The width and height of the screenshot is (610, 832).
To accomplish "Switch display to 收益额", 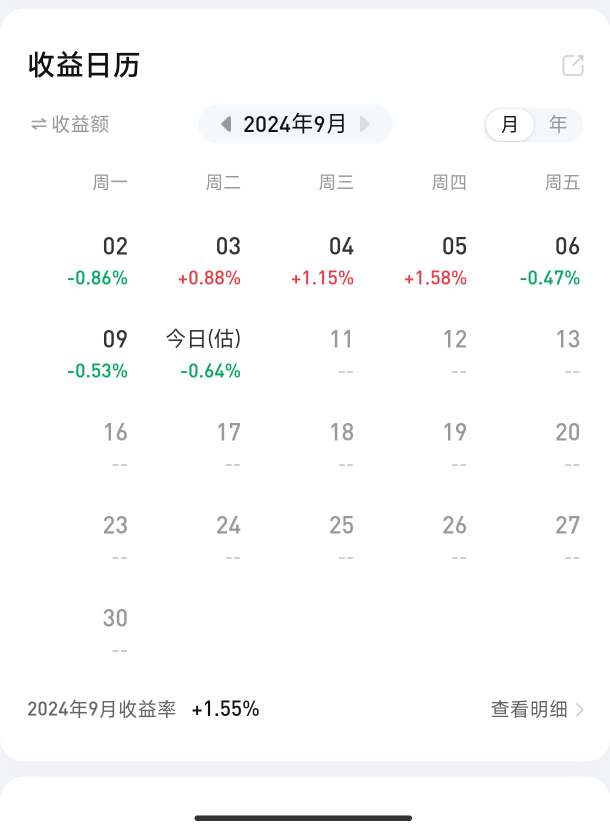I will point(70,124).
